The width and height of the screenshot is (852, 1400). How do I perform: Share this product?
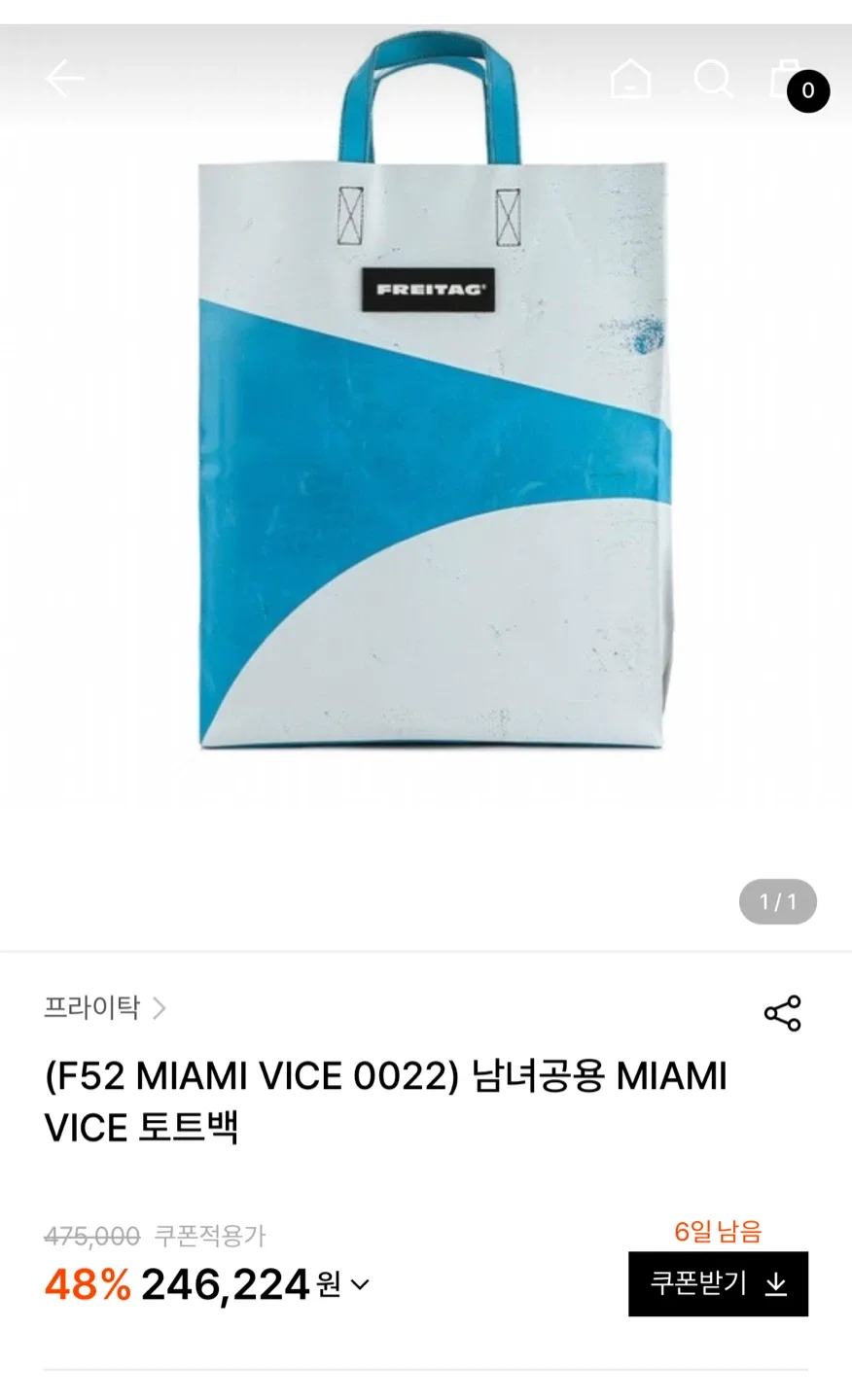point(782,1013)
